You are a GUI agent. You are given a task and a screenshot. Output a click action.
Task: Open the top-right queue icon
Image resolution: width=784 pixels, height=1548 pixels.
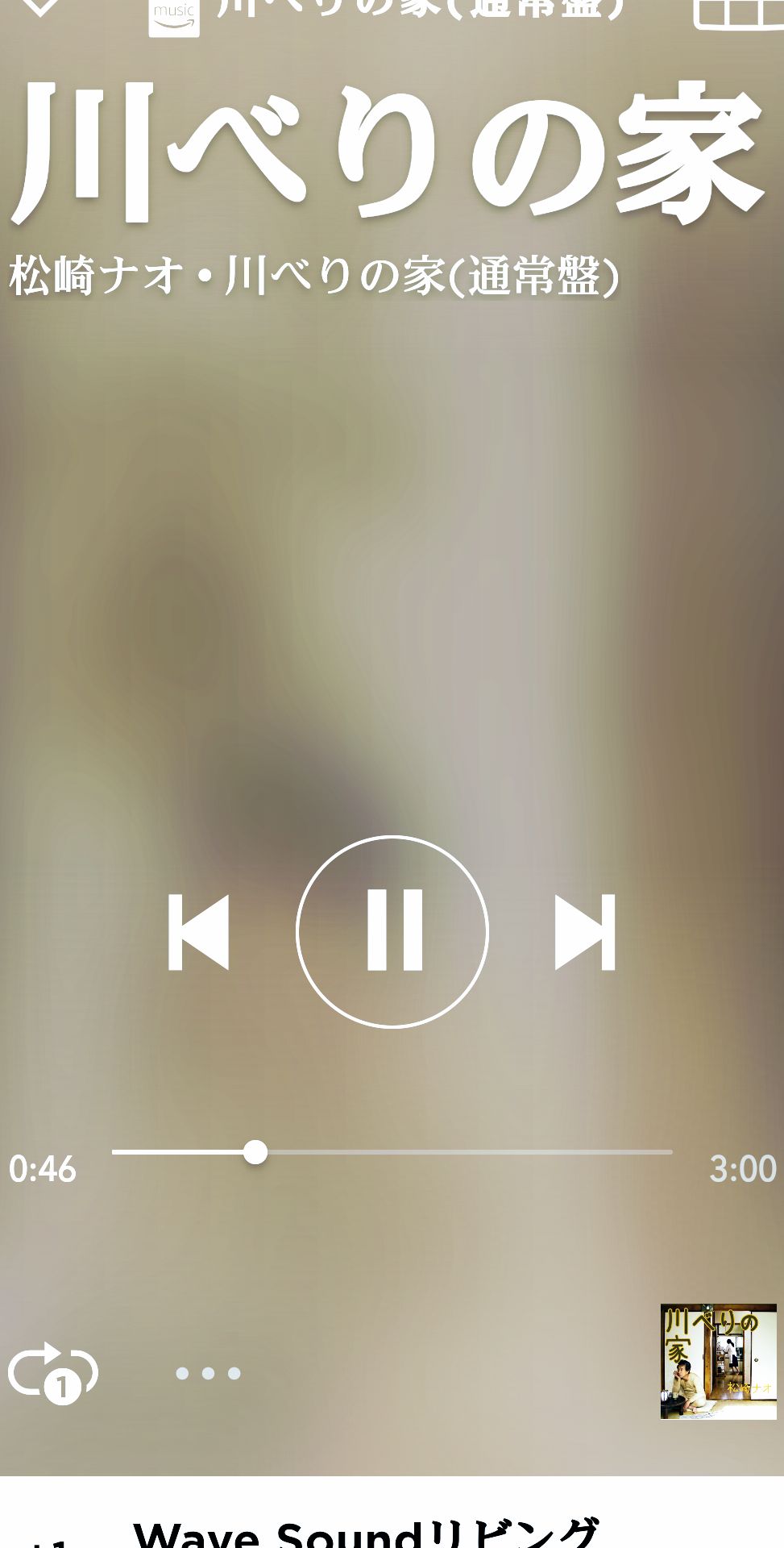coord(736,11)
